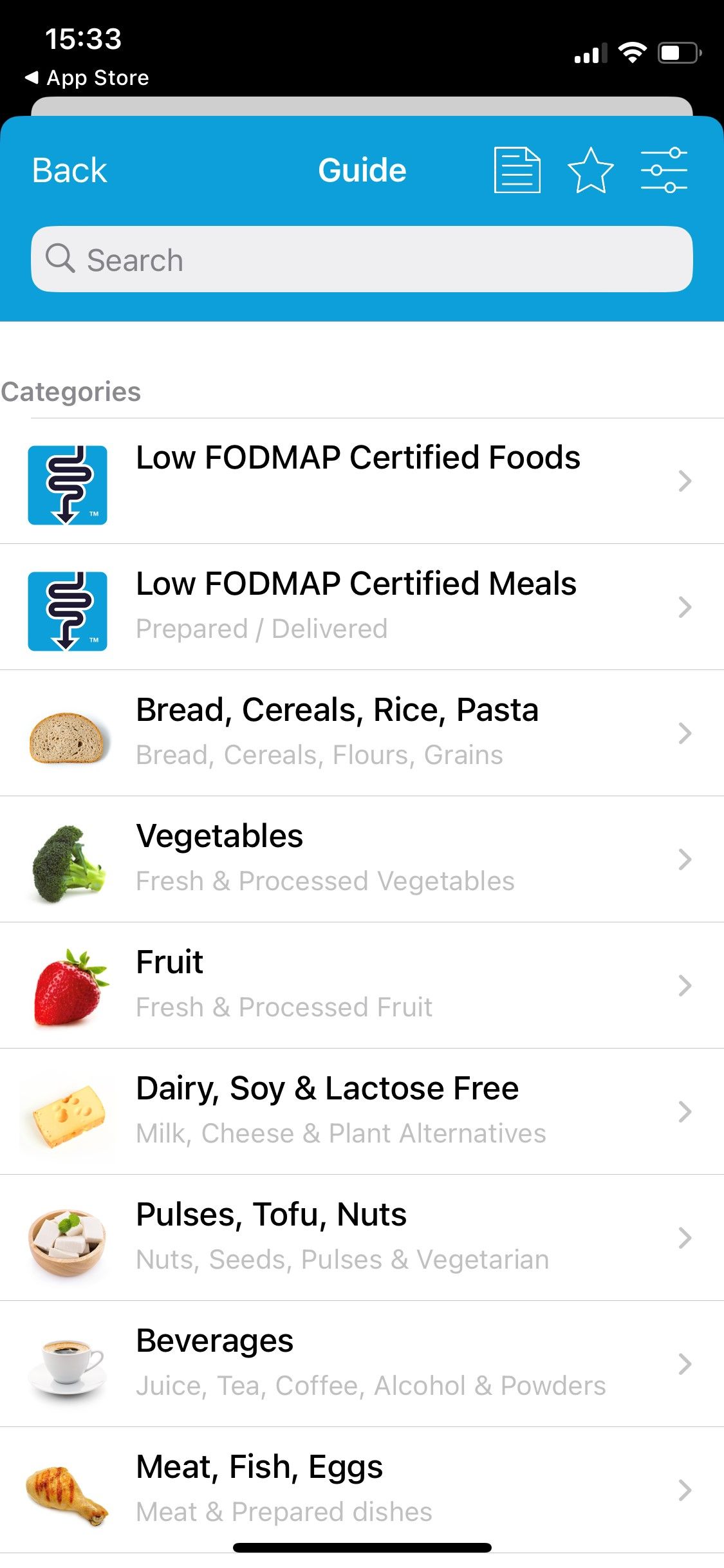Go back using the Back button
This screenshot has height=1568, width=724.
coord(70,171)
